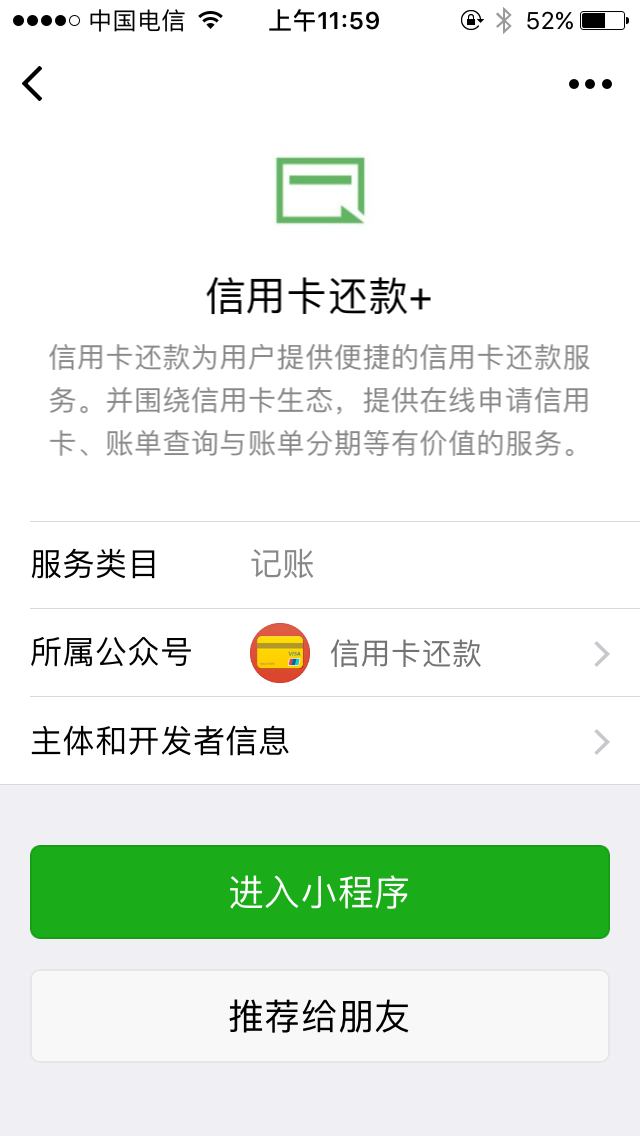Open the 所属公众号 信用卡还款 account row
The image size is (640, 1136).
pos(335,653)
